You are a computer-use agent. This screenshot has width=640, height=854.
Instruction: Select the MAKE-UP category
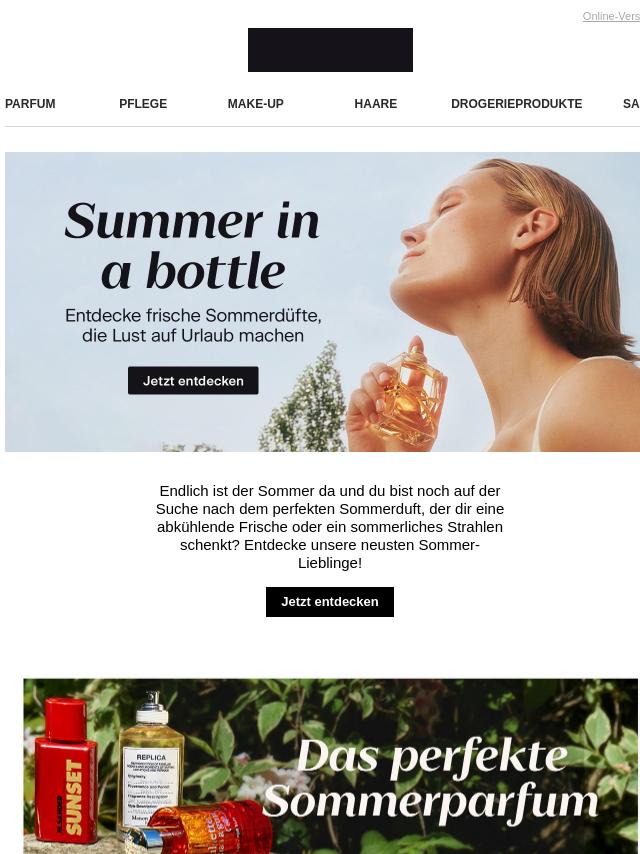click(x=255, y=104)
